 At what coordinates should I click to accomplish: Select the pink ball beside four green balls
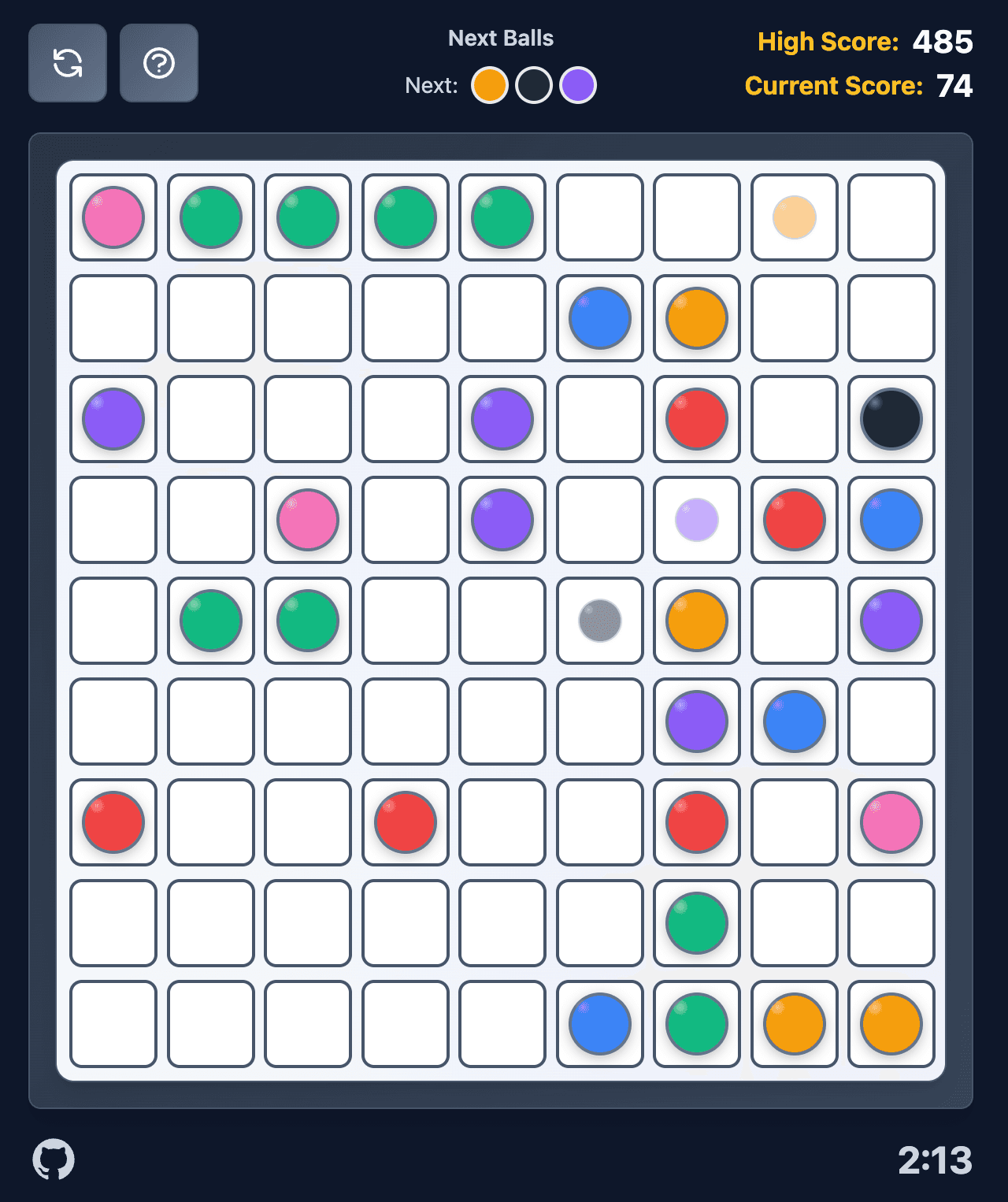[x=113, y=217]
